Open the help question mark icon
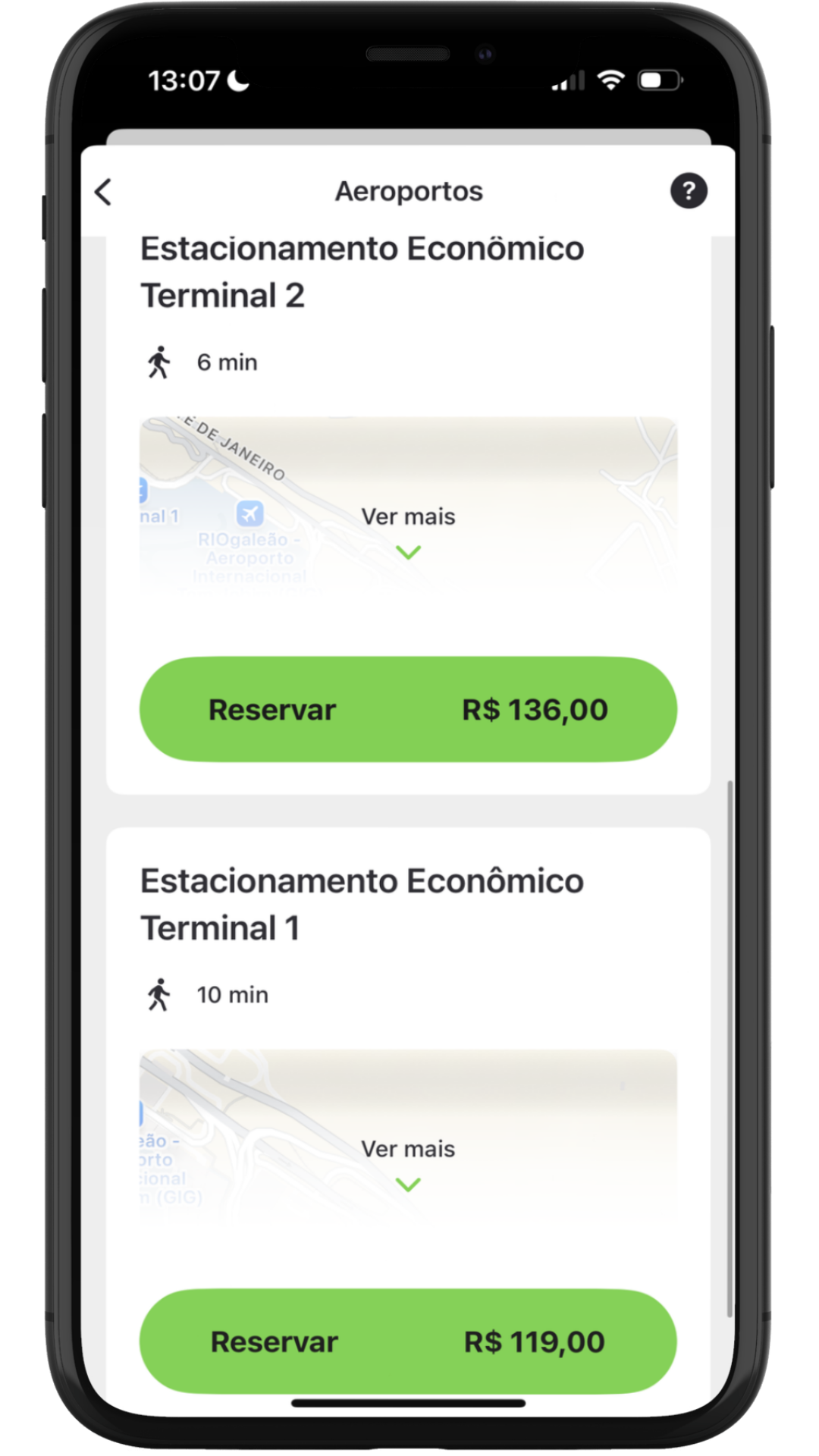This screenshot has width=819, height=1456. tap(688, 191)
